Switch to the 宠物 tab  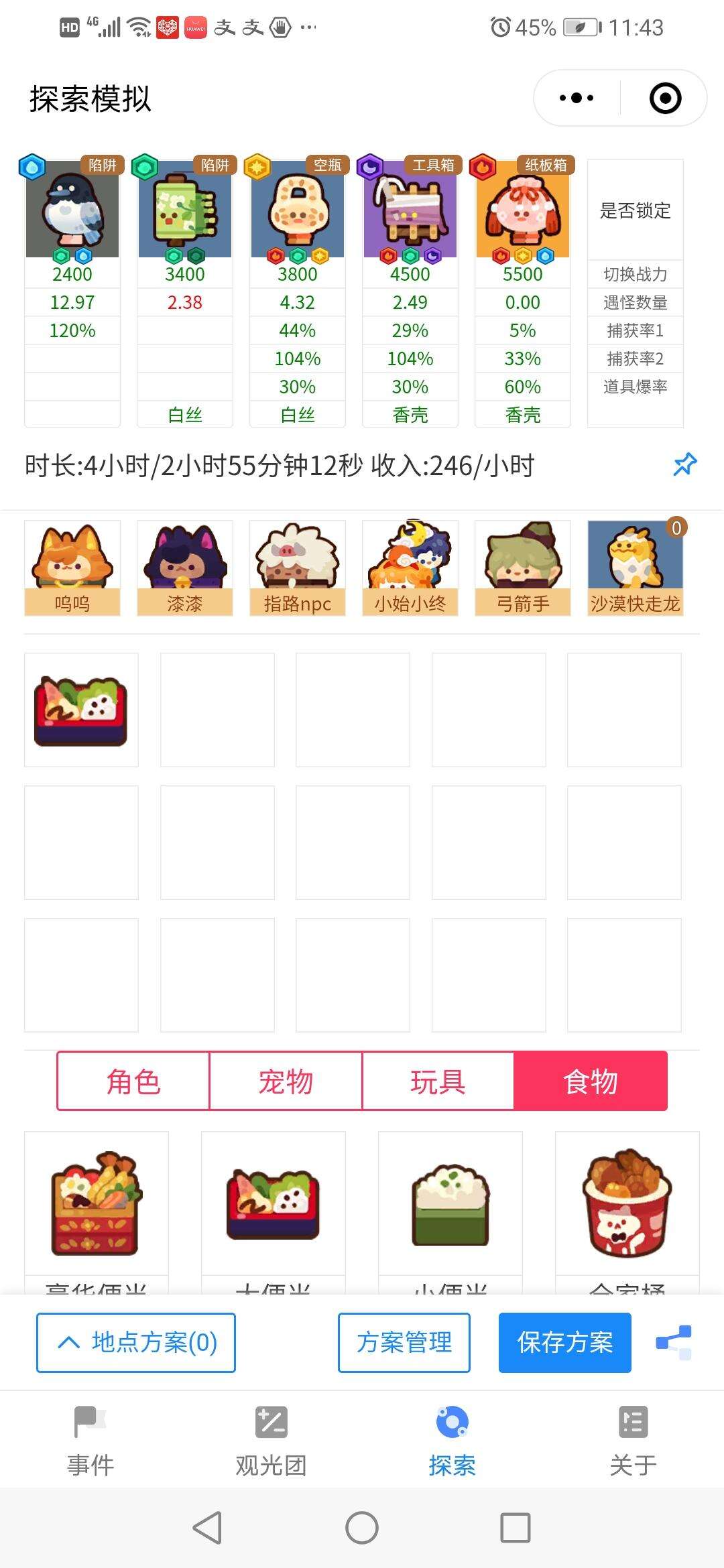286,1081
